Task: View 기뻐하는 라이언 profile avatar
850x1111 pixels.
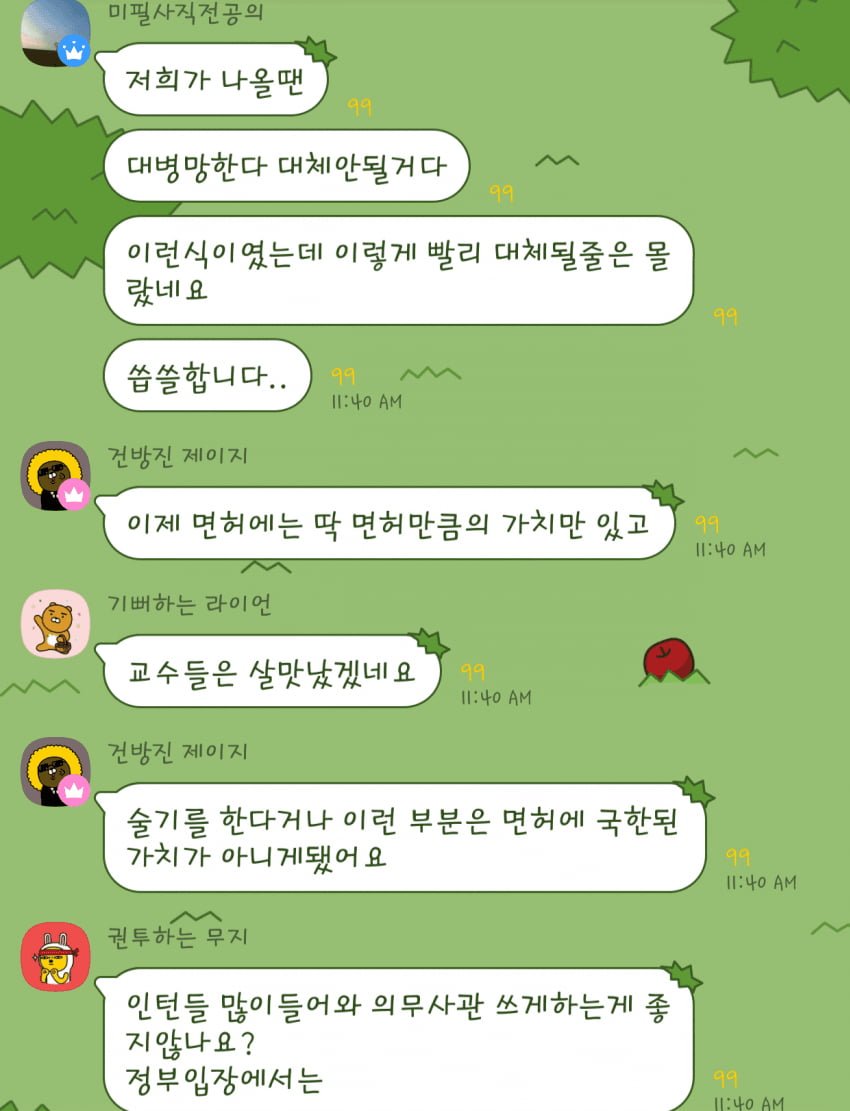Action: (55, 623)
